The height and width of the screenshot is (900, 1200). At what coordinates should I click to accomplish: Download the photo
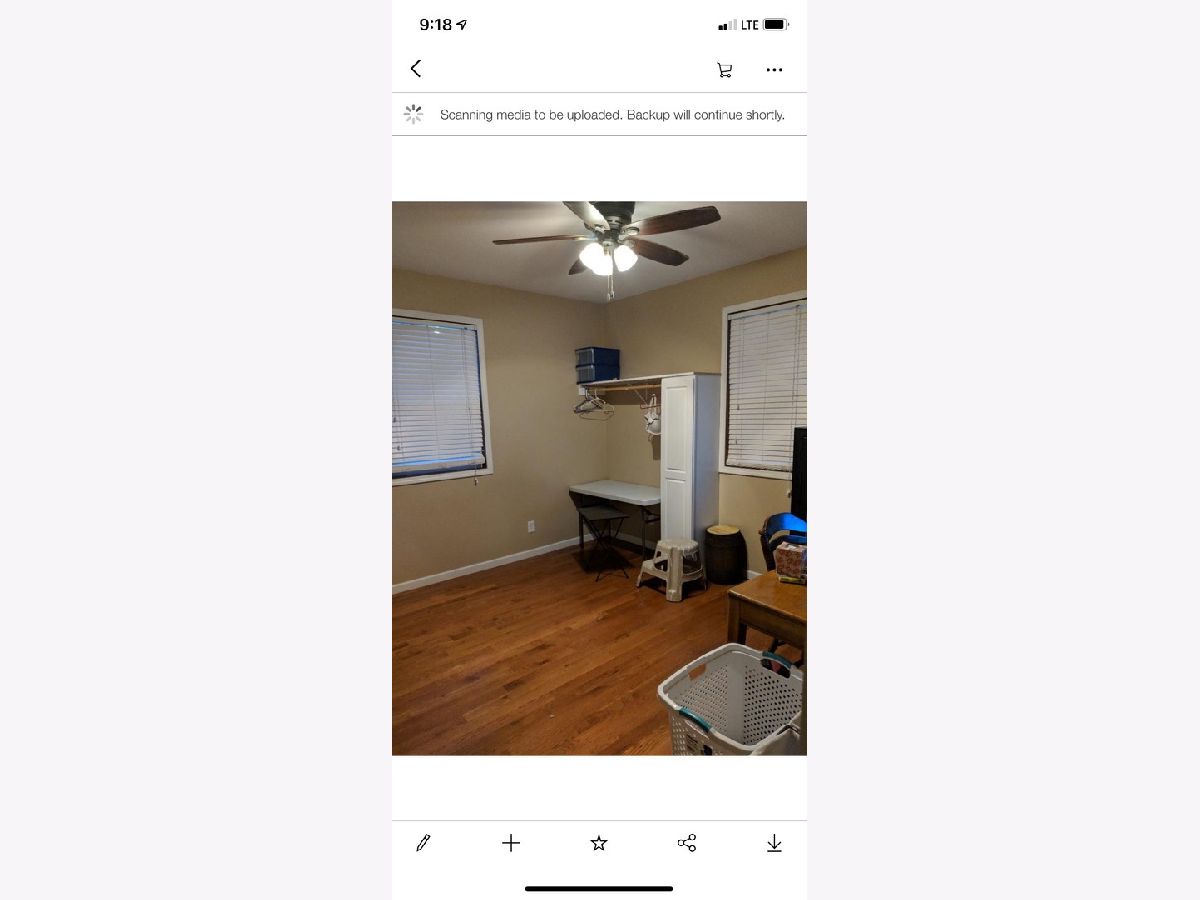point(774,843)
